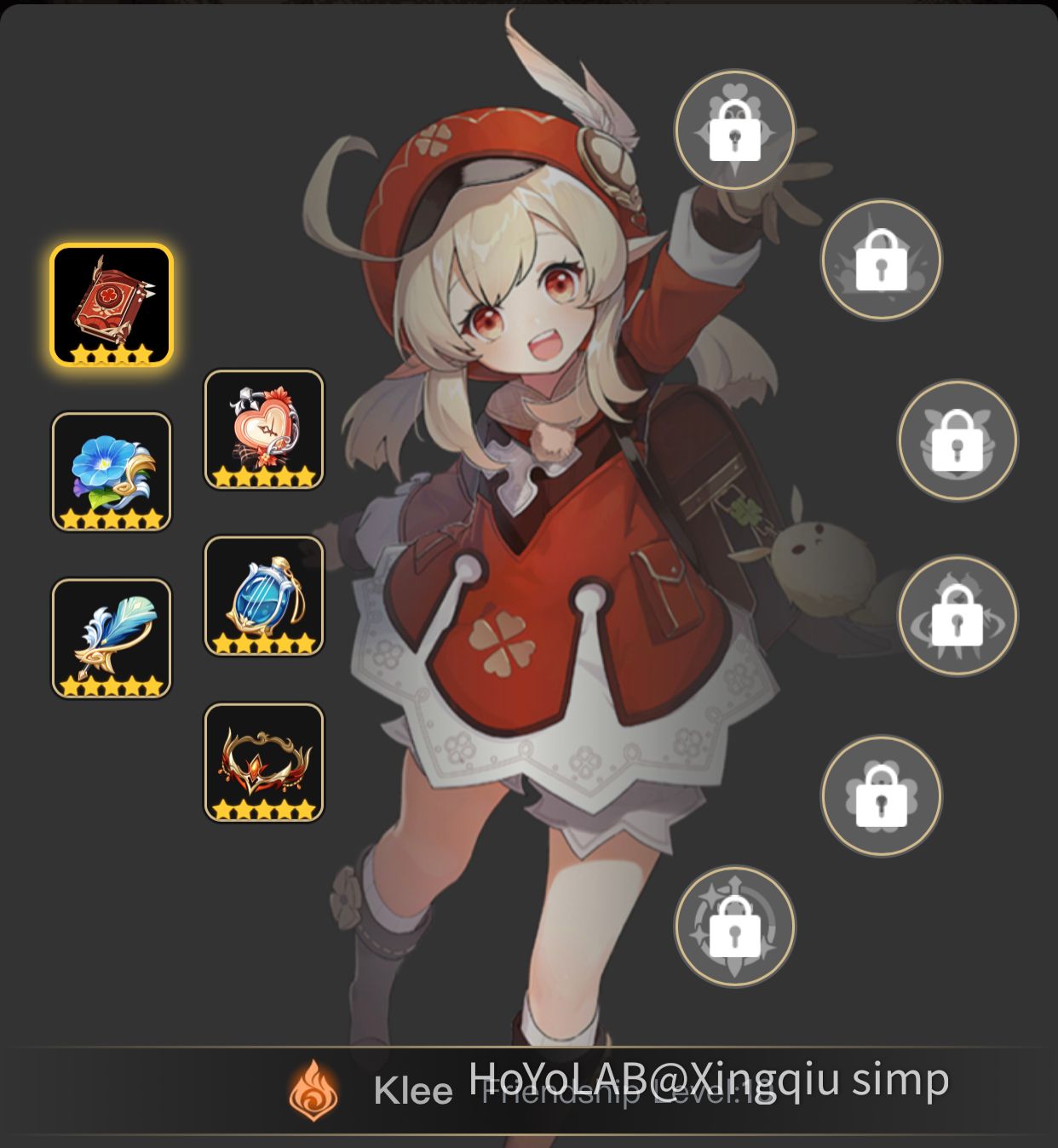View locked second constellation with explosion icon

coord(881,260)
